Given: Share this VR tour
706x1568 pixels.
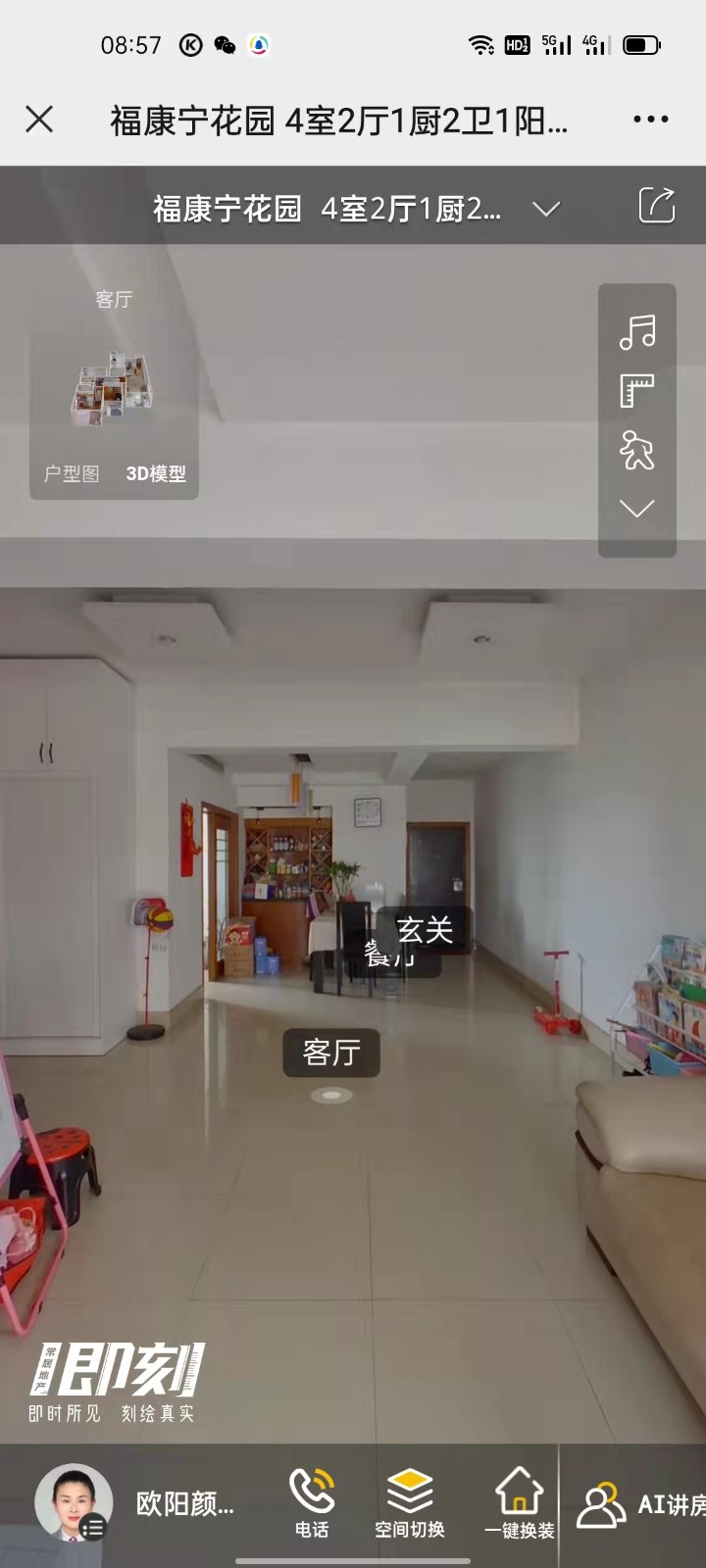Looking at the screenshot, I should [656, 206].
